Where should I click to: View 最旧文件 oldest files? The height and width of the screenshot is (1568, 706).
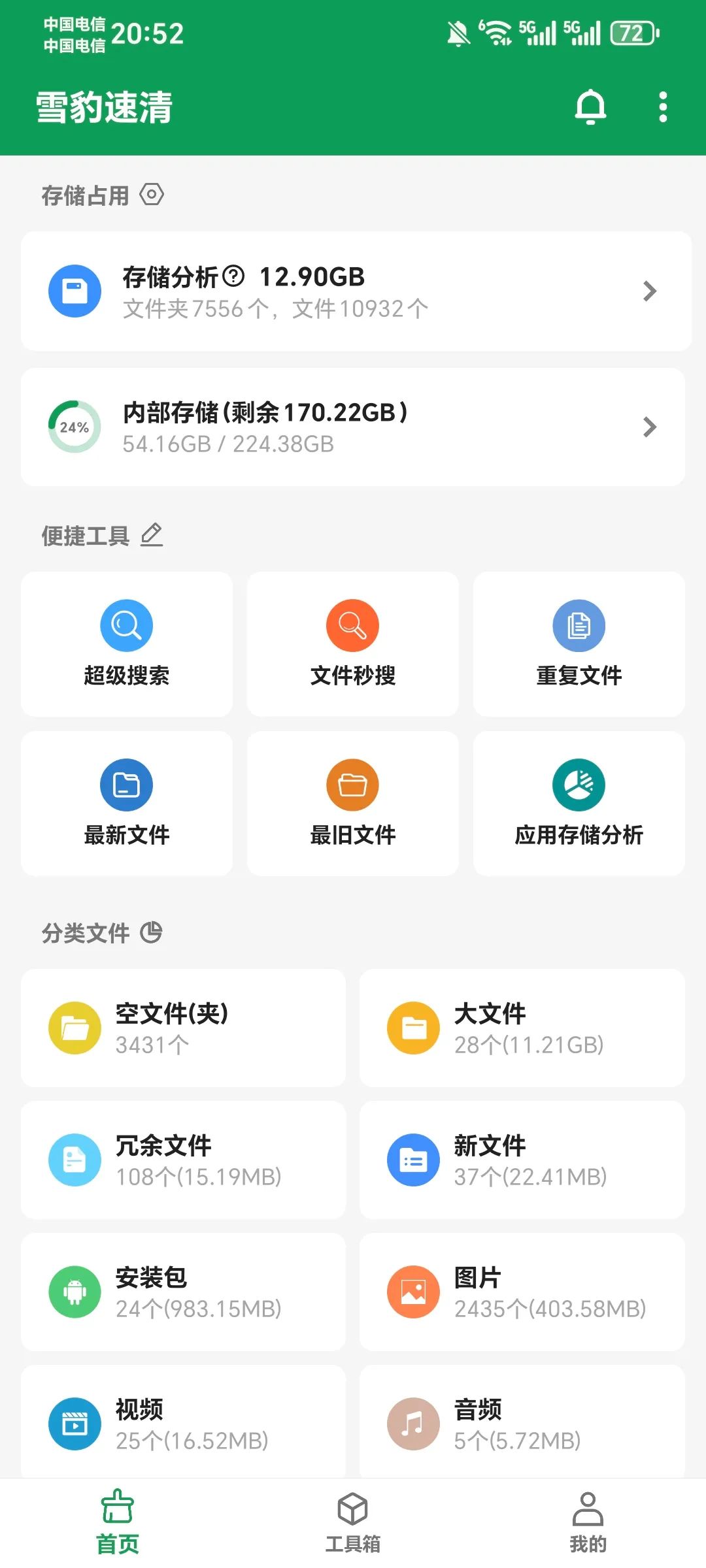point(353,804)
